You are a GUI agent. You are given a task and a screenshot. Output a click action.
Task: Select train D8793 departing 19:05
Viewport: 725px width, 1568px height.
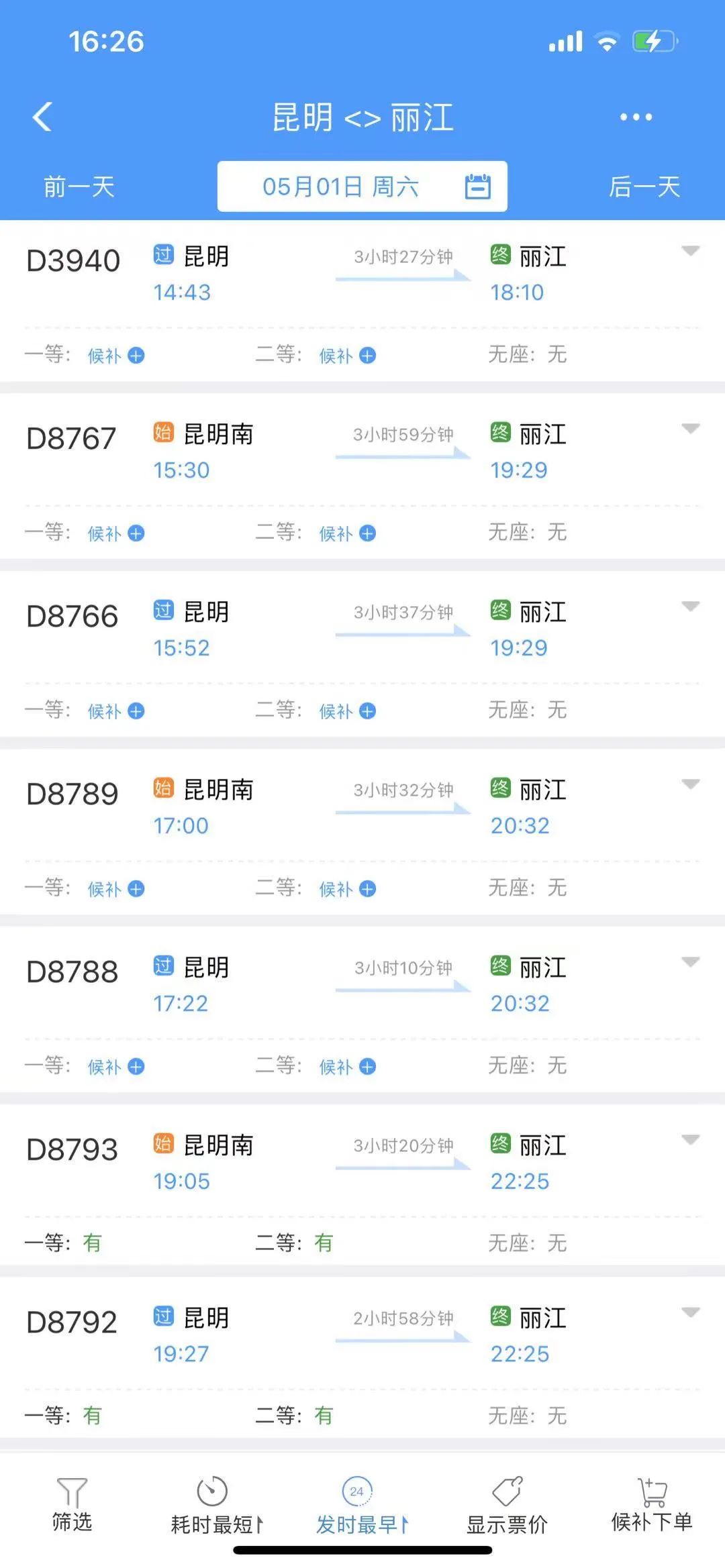pos(295,1163)
